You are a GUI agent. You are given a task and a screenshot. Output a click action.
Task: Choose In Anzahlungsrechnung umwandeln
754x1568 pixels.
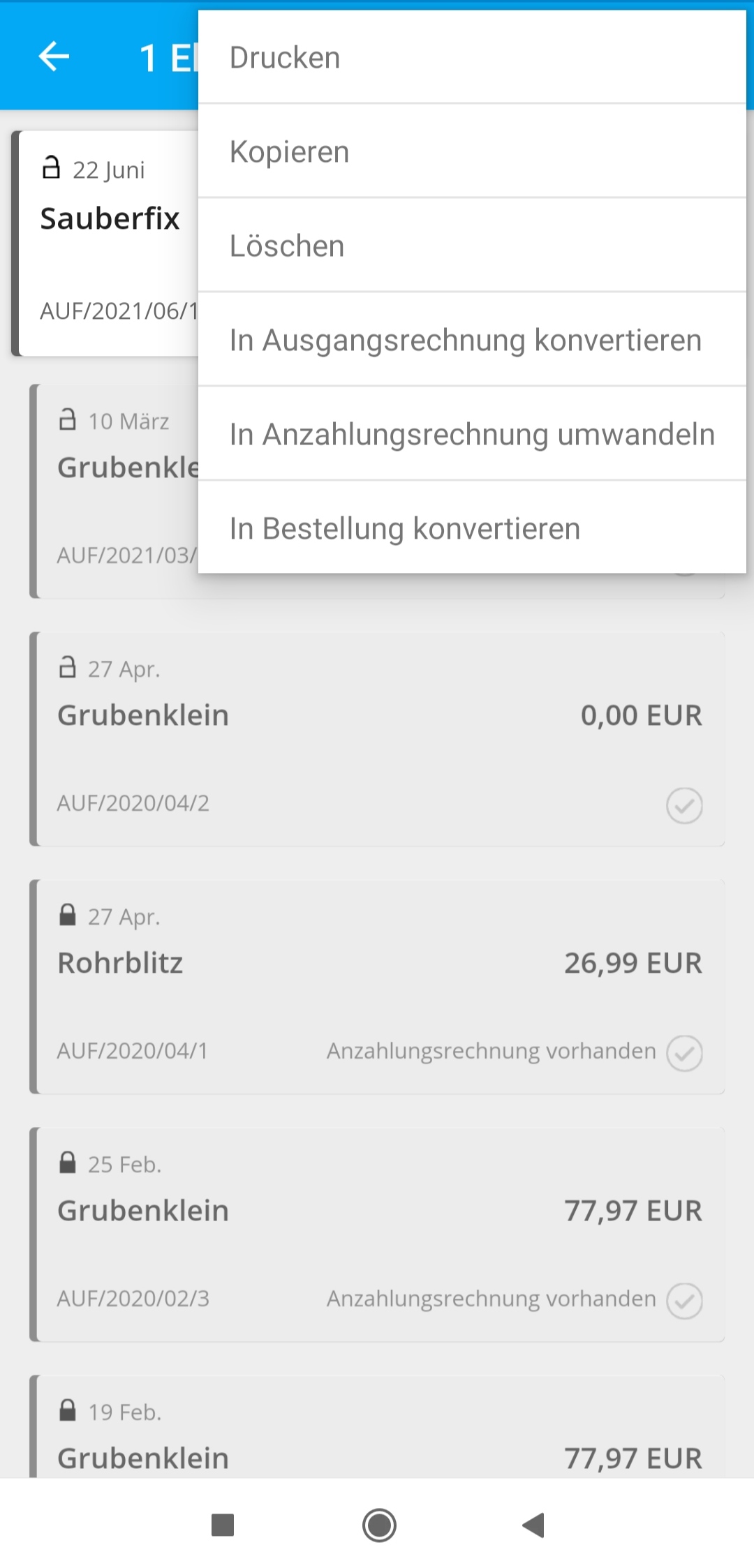(472, 434)
